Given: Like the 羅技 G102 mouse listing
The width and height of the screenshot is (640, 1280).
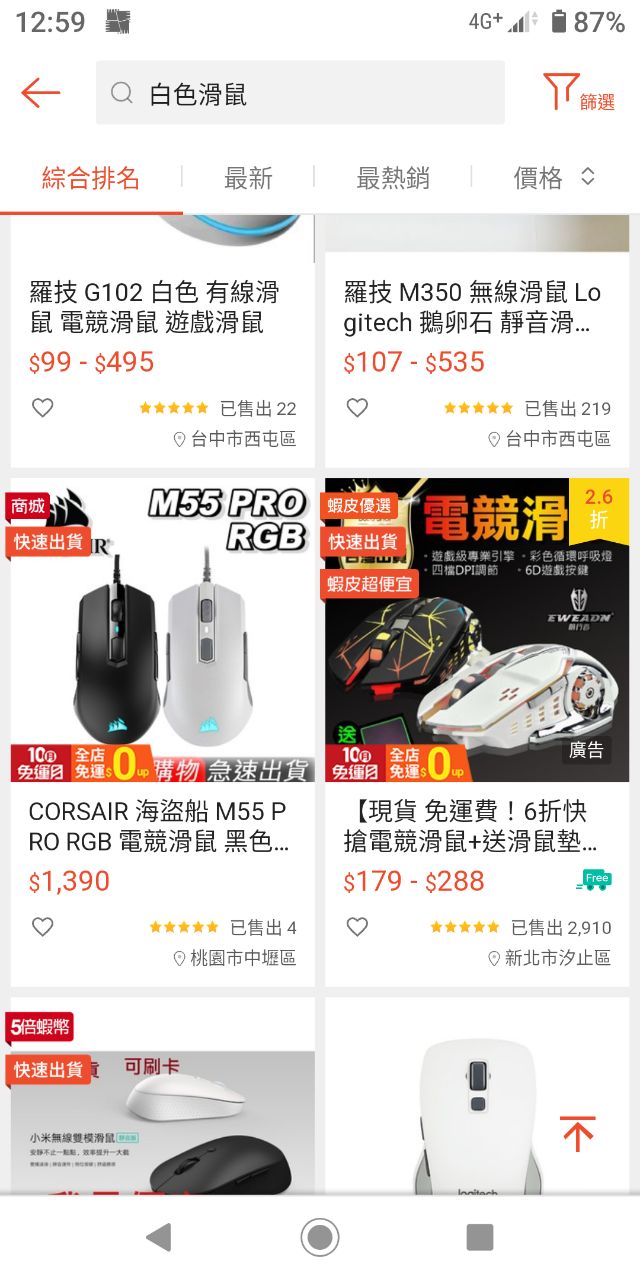Looking at the screenshot, I should 42,408.
